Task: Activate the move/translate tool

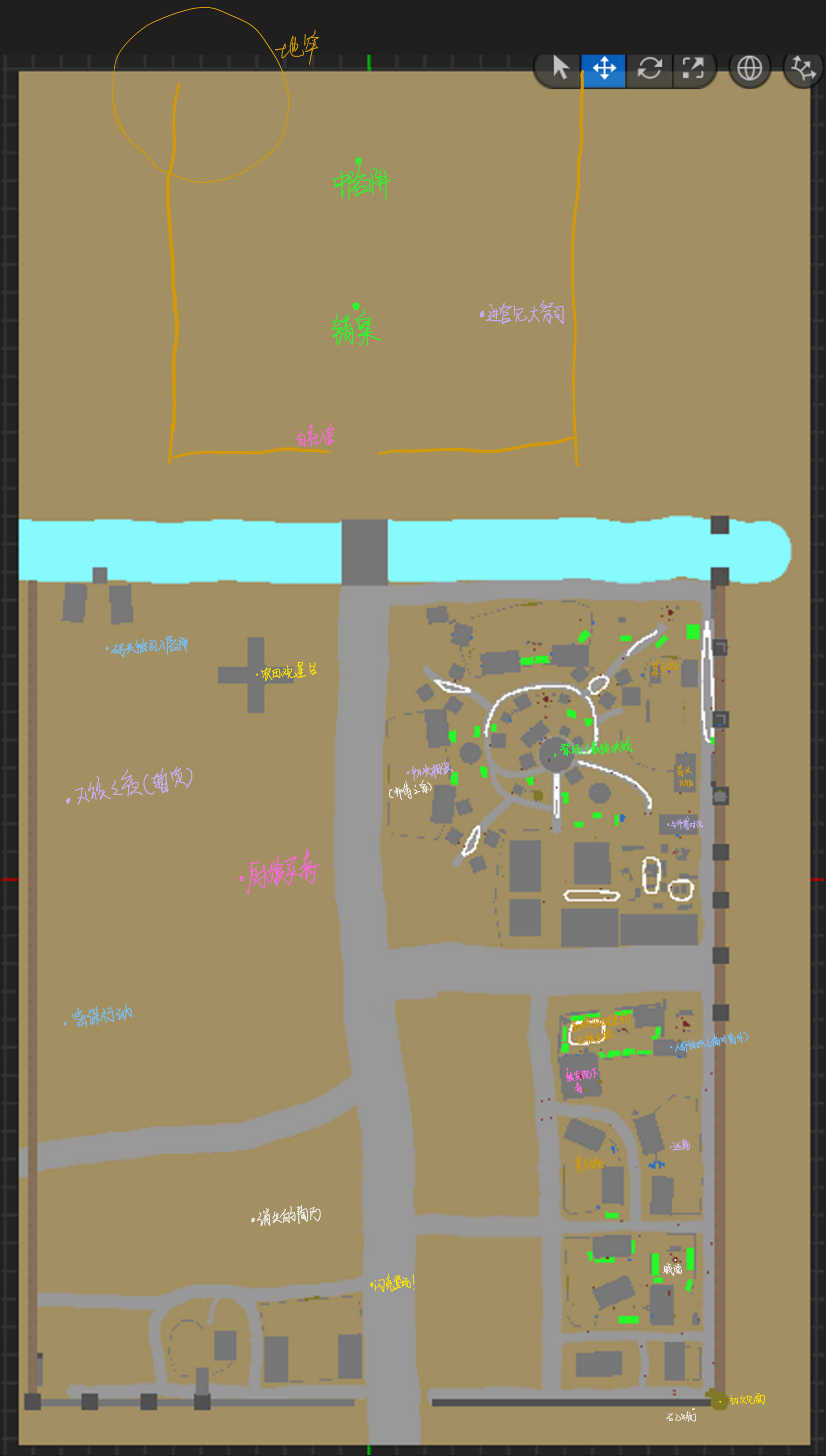Action: [x=604, y=68]
